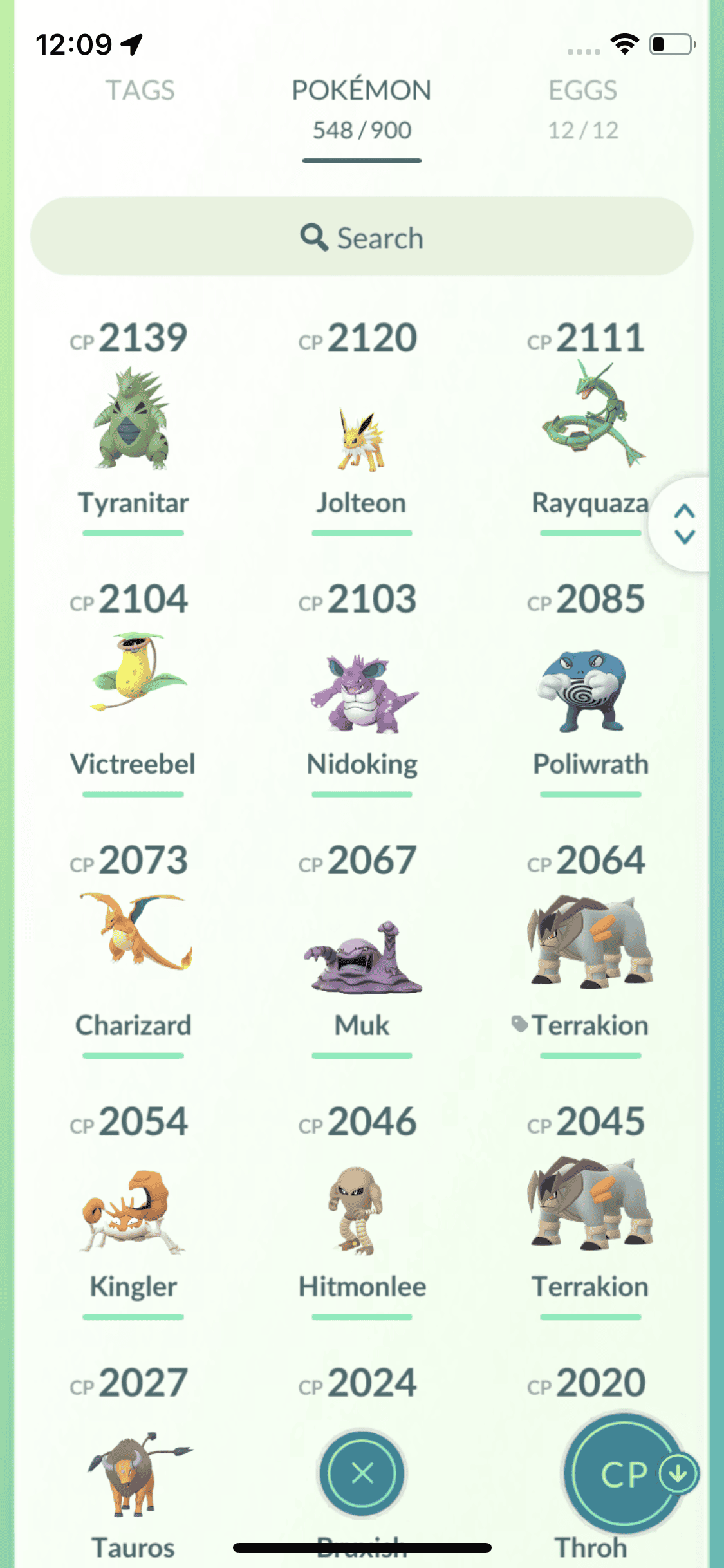Viewport: 724px width, 1568px height.
Task: Switch to the Tags tab
Action: (x=140, y=91)
